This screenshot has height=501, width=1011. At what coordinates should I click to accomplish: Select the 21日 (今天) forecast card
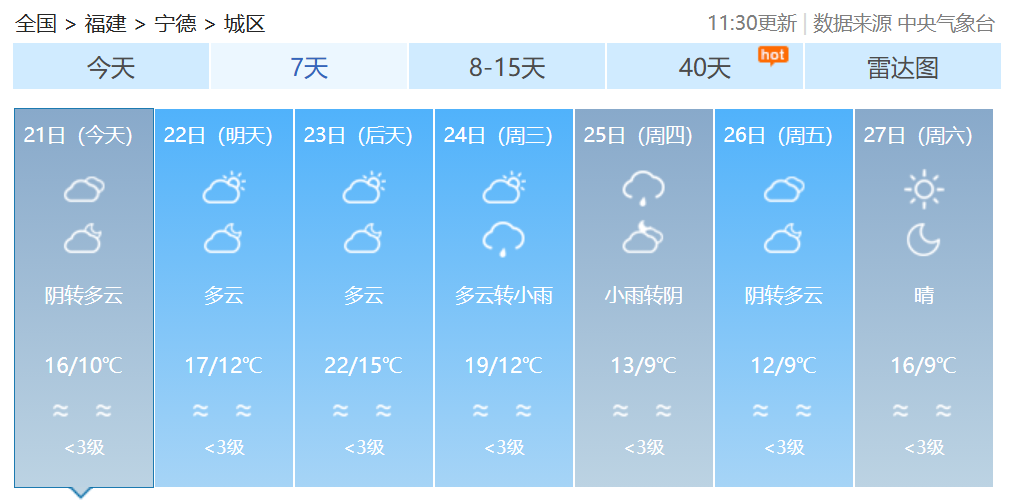(83, 297)
